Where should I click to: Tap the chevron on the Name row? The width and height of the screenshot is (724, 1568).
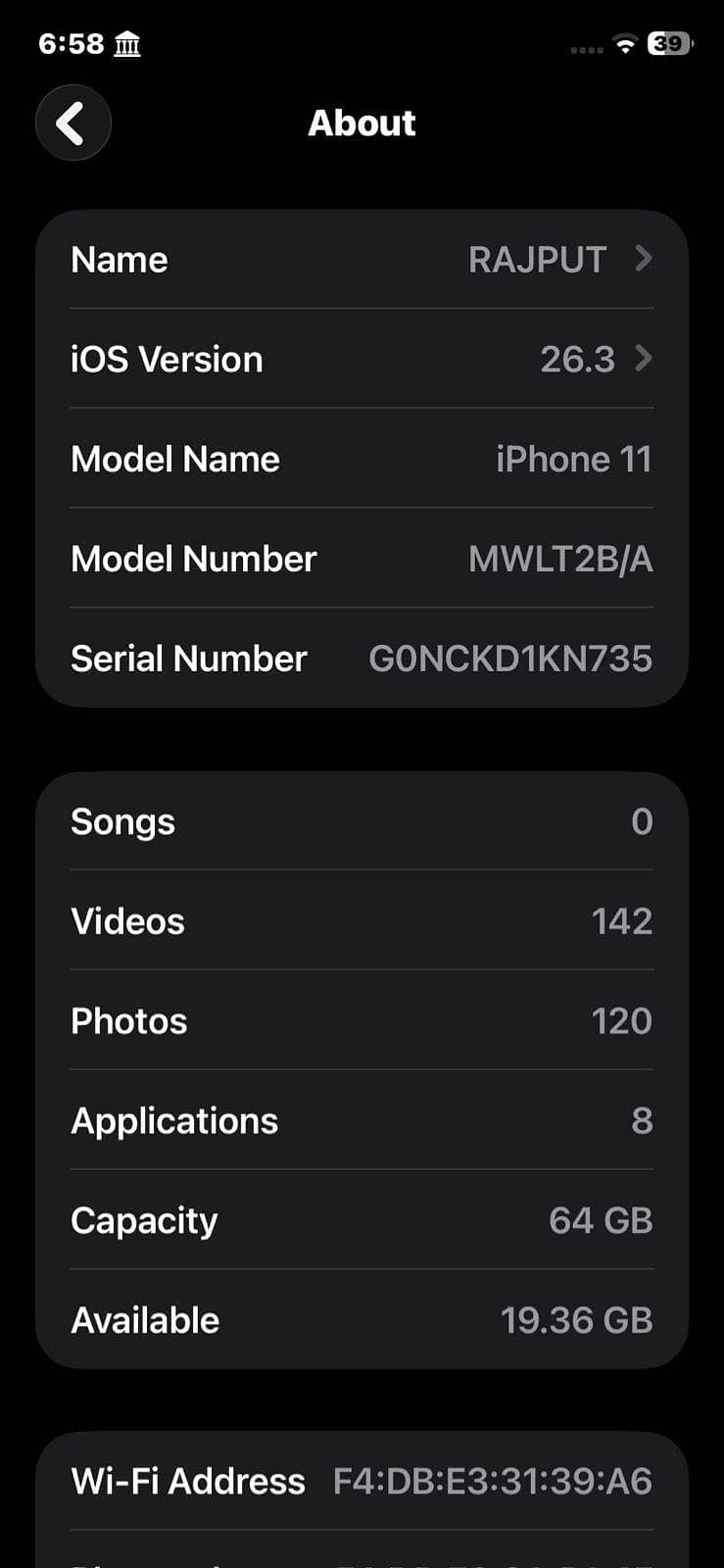(644, 259)
